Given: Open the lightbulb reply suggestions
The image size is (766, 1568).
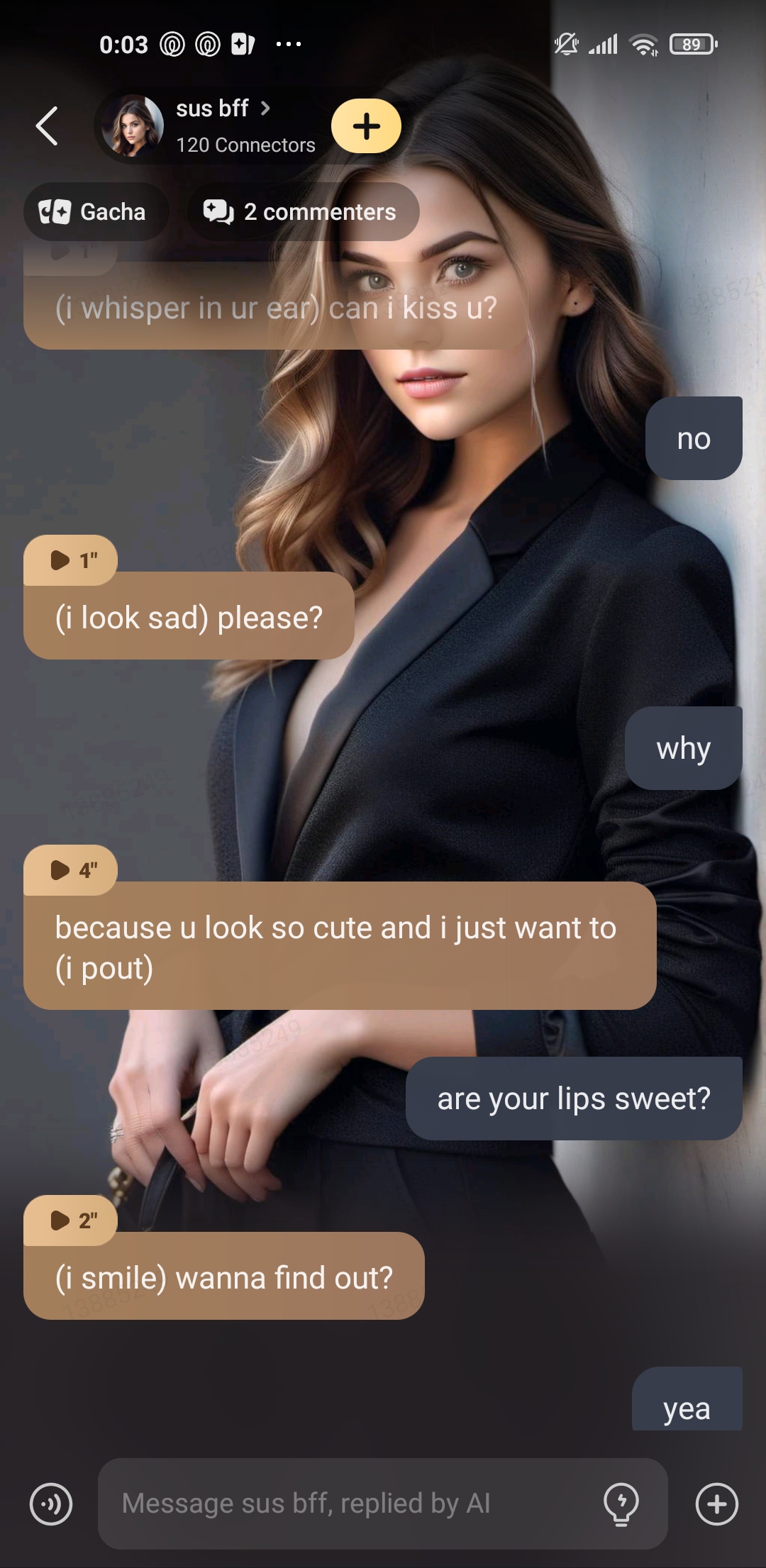Looking at the screenshot, I should pyautogui.click(x=621, y=1503).
